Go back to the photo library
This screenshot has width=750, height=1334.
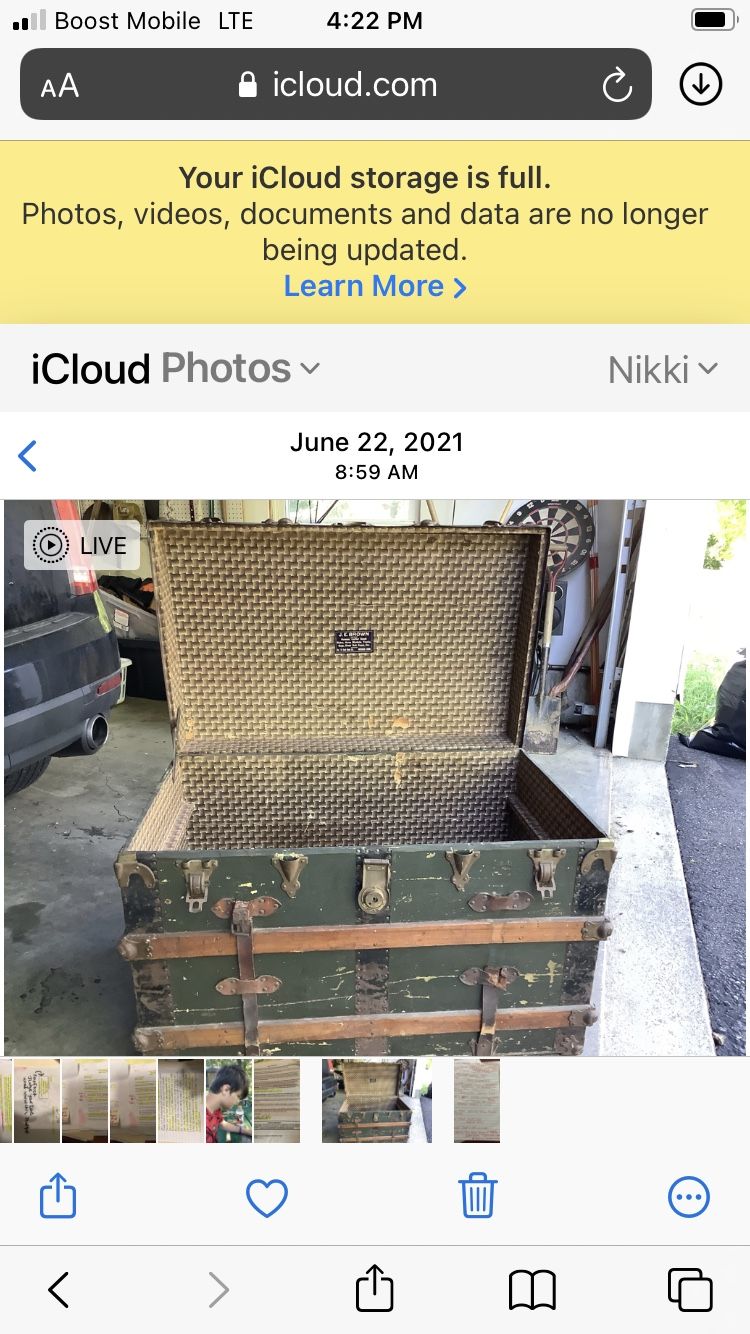click(28, 456)
